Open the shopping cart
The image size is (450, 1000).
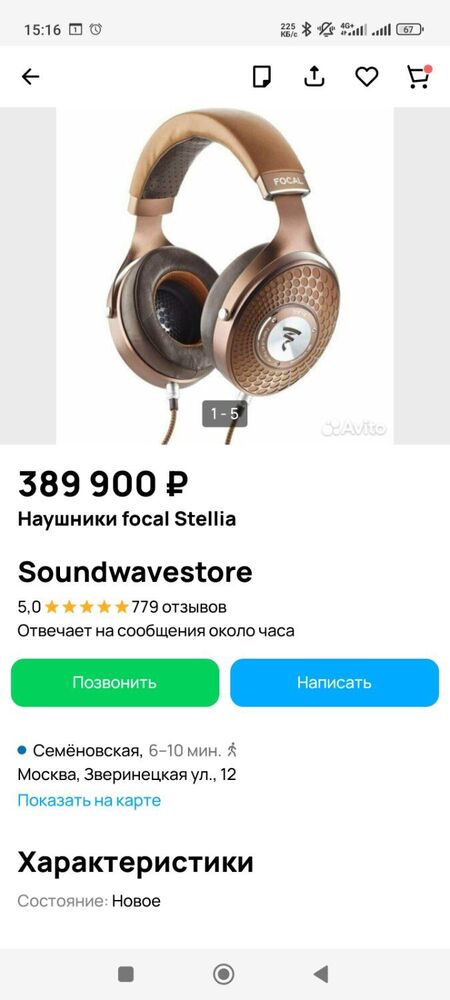419,77
